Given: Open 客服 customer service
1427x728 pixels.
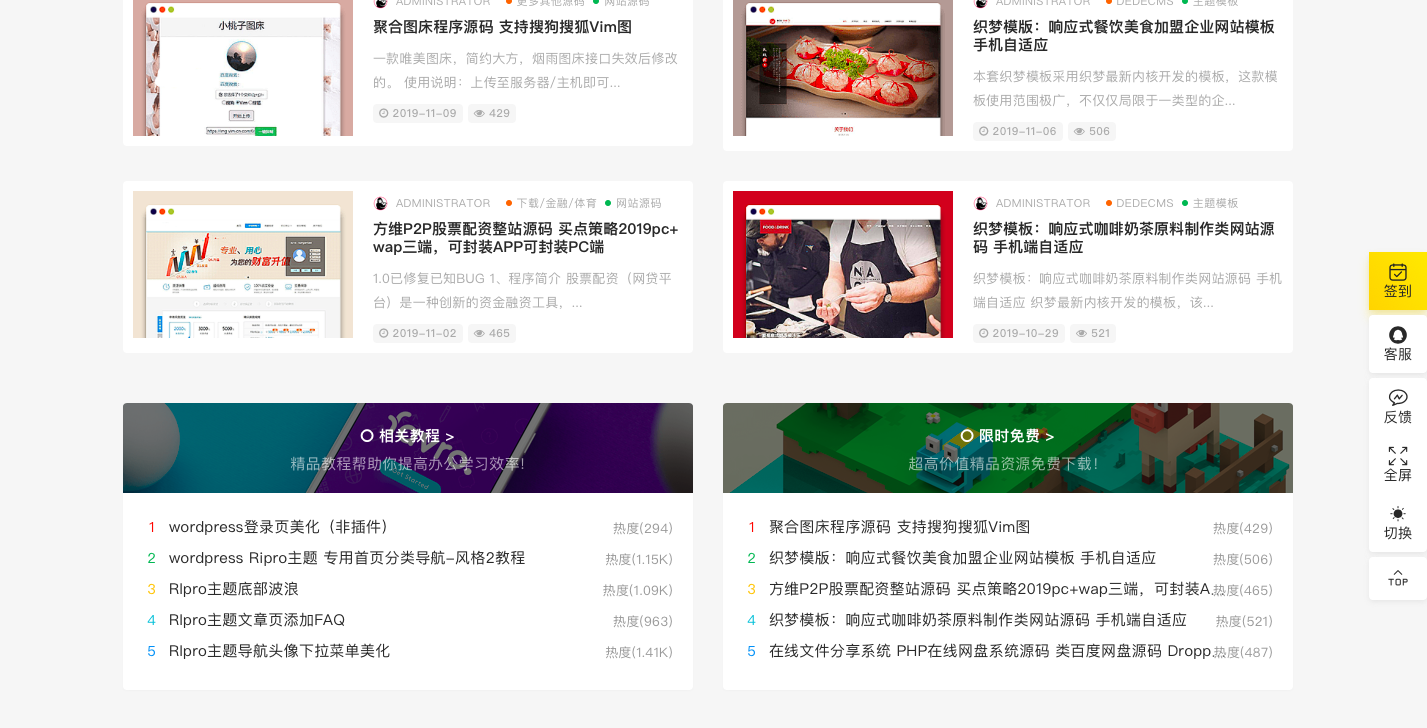Looking at the screenshot, I should point(1397,344).
